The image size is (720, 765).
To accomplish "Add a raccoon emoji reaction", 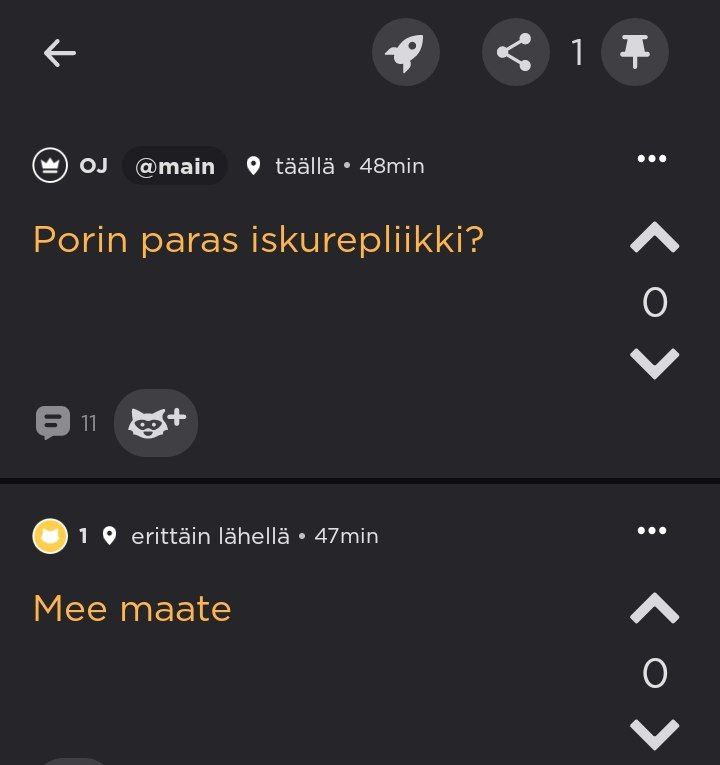I will click(x=156, y=423).
